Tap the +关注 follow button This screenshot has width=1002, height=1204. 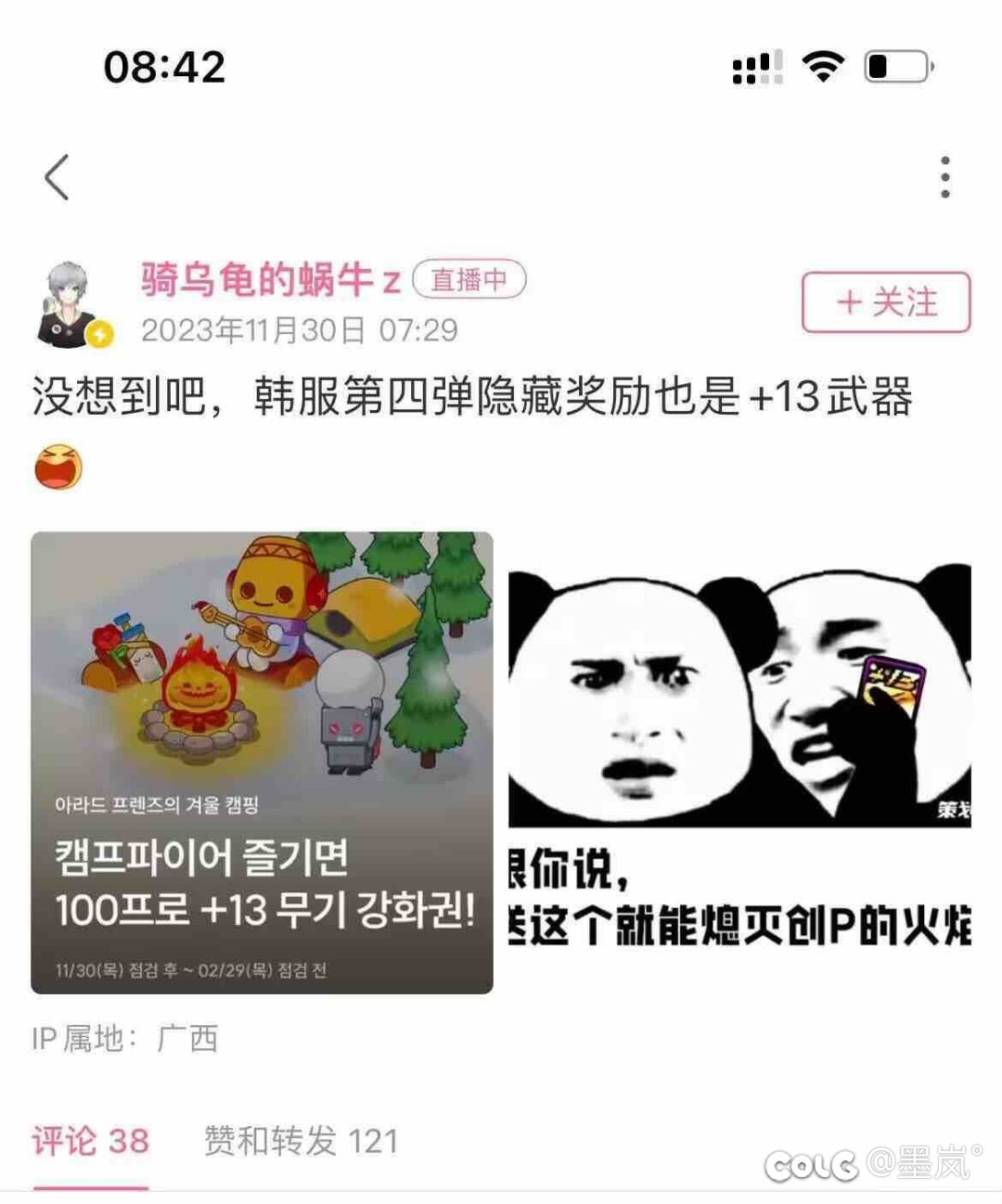pos(884,303)
